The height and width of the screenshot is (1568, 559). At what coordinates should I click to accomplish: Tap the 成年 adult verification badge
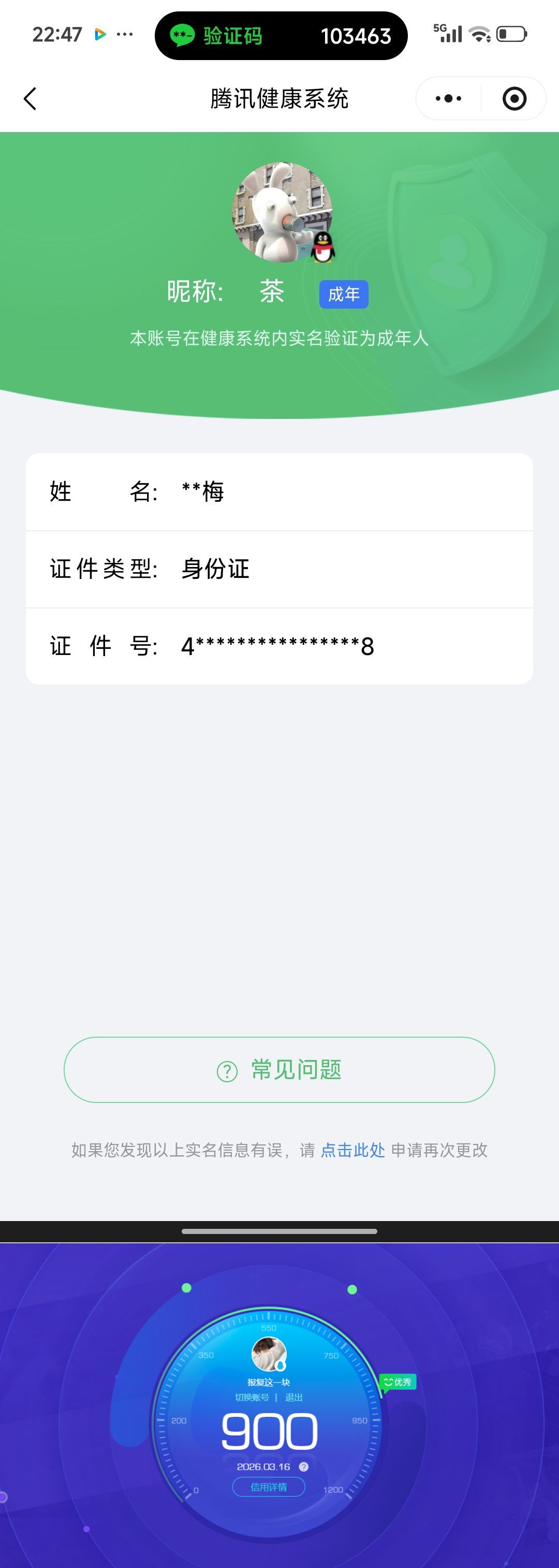coord(343,294)
